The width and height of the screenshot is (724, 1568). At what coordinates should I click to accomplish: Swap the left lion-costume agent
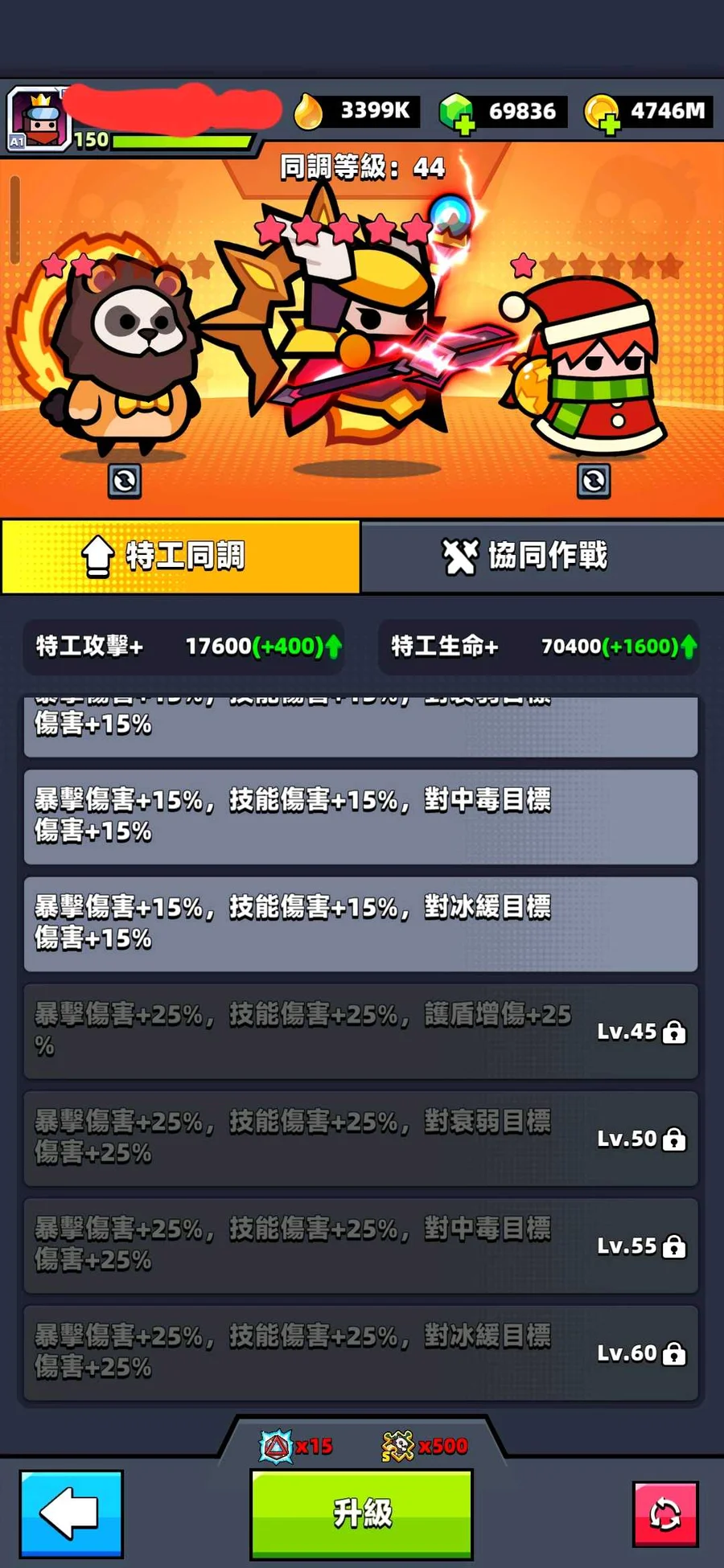125,481
